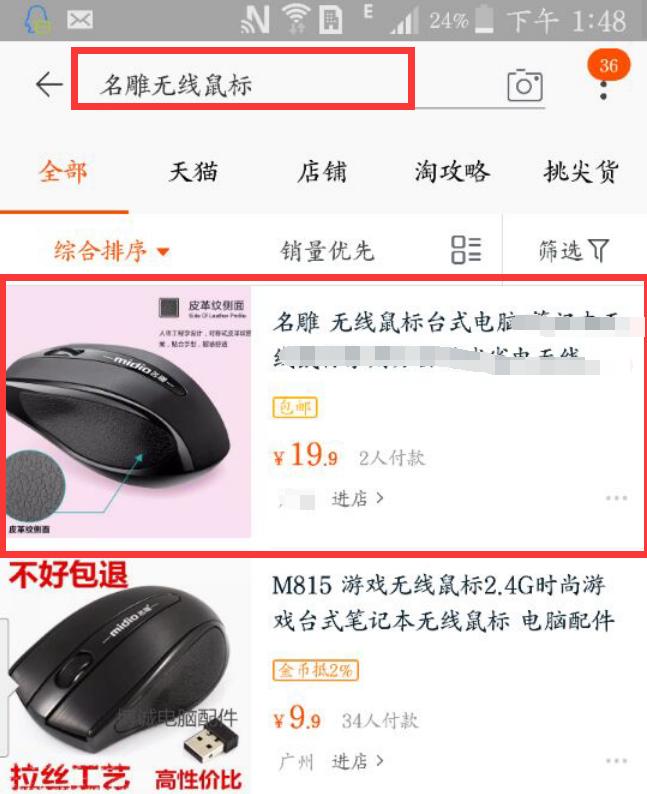Go back using the arrow icon

click(x=48, y=84)
